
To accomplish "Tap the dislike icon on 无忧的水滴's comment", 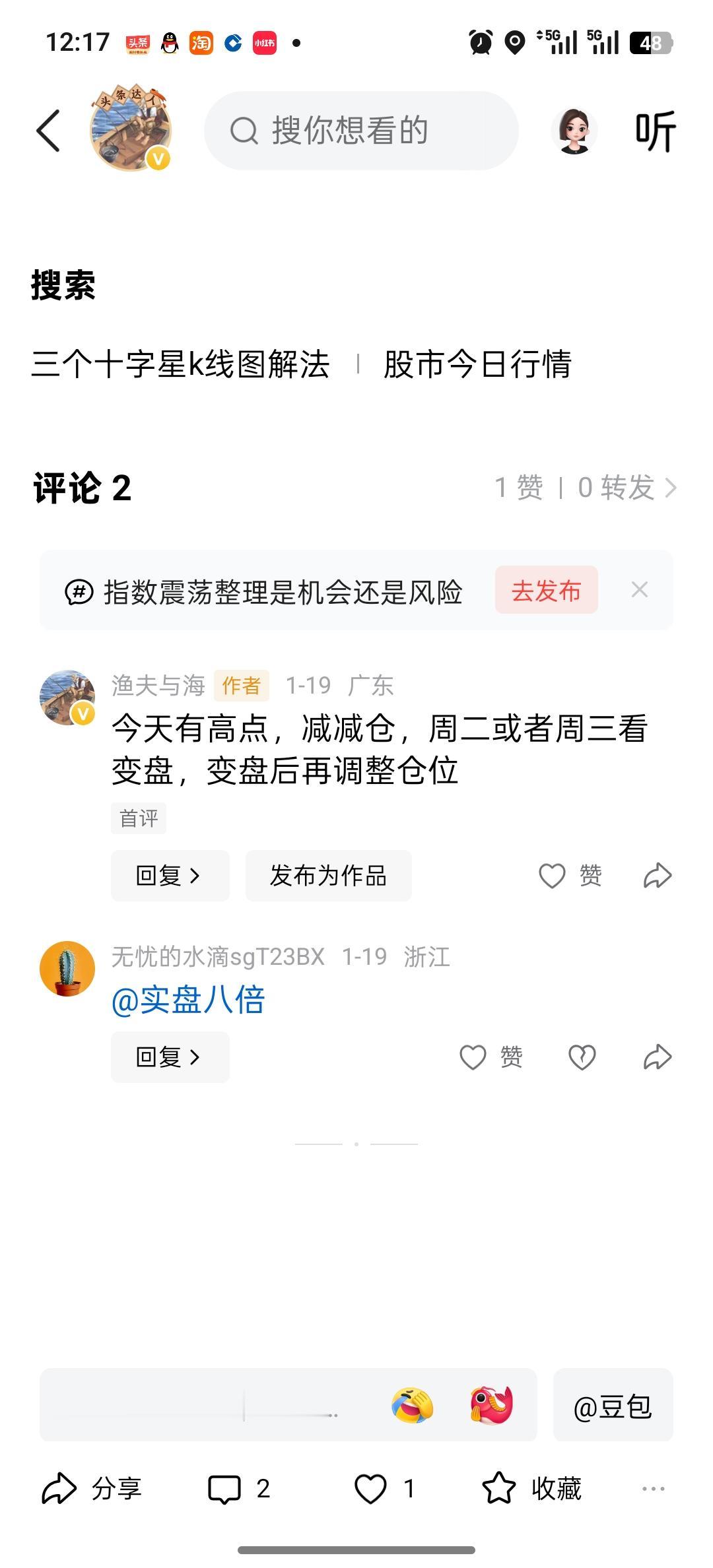I will click(x=581, y=1057).
